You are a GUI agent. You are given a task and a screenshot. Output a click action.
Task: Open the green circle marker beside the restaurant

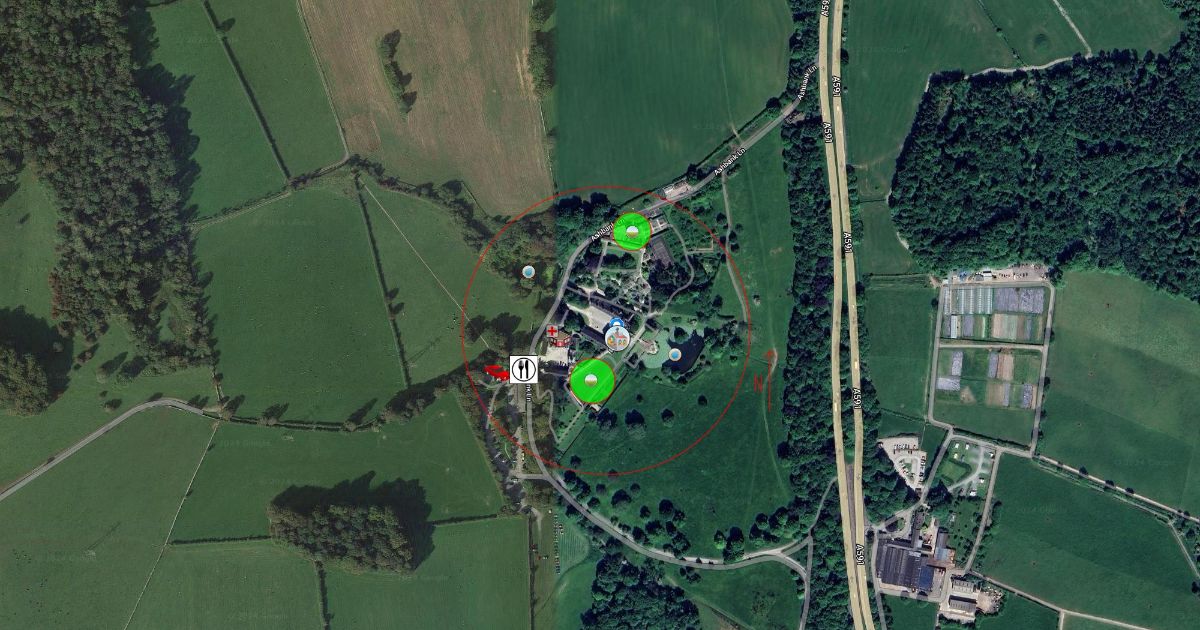click(591, 380)
